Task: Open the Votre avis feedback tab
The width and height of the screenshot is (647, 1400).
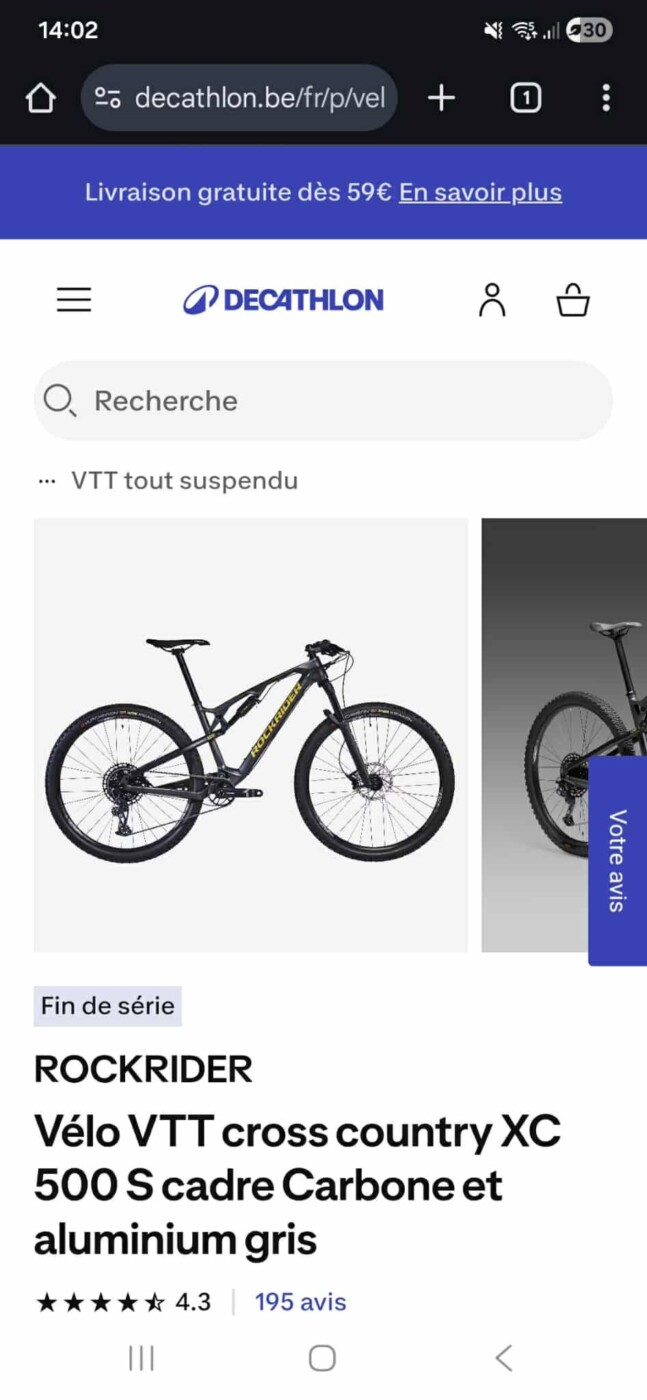Action: (617, 861)
